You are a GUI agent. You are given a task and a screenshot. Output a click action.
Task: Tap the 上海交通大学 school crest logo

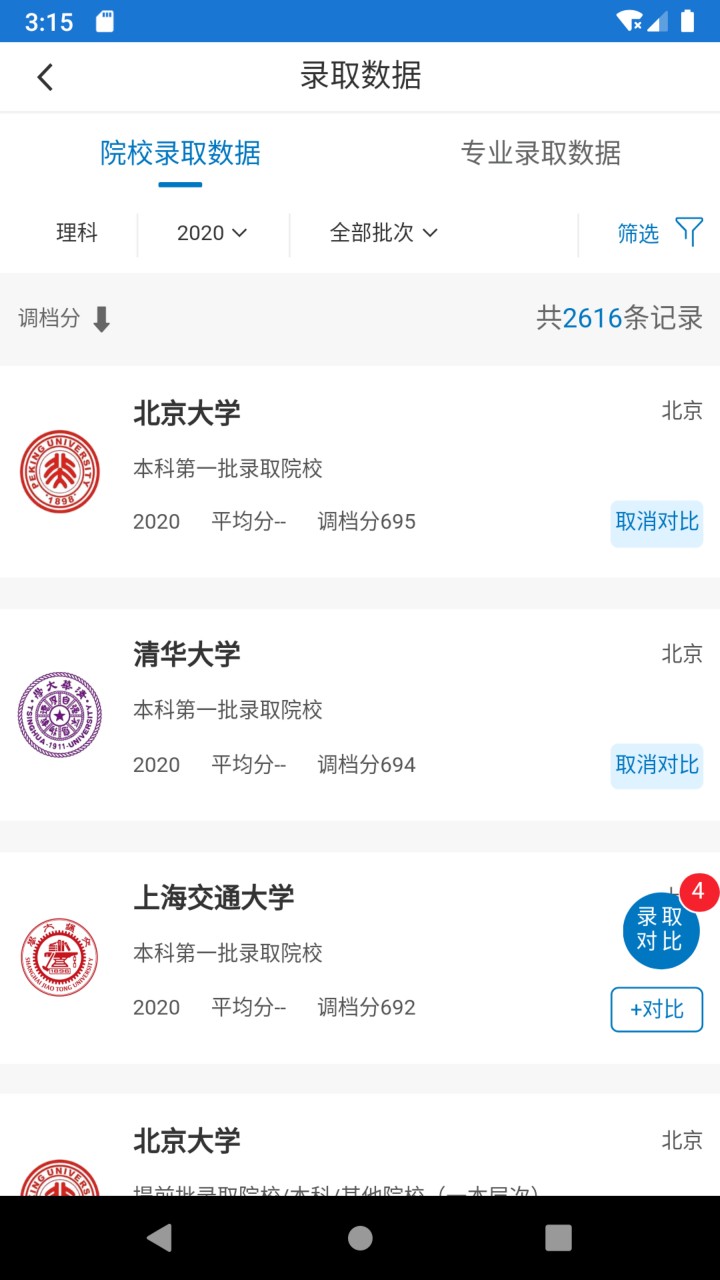coord(59,957)
